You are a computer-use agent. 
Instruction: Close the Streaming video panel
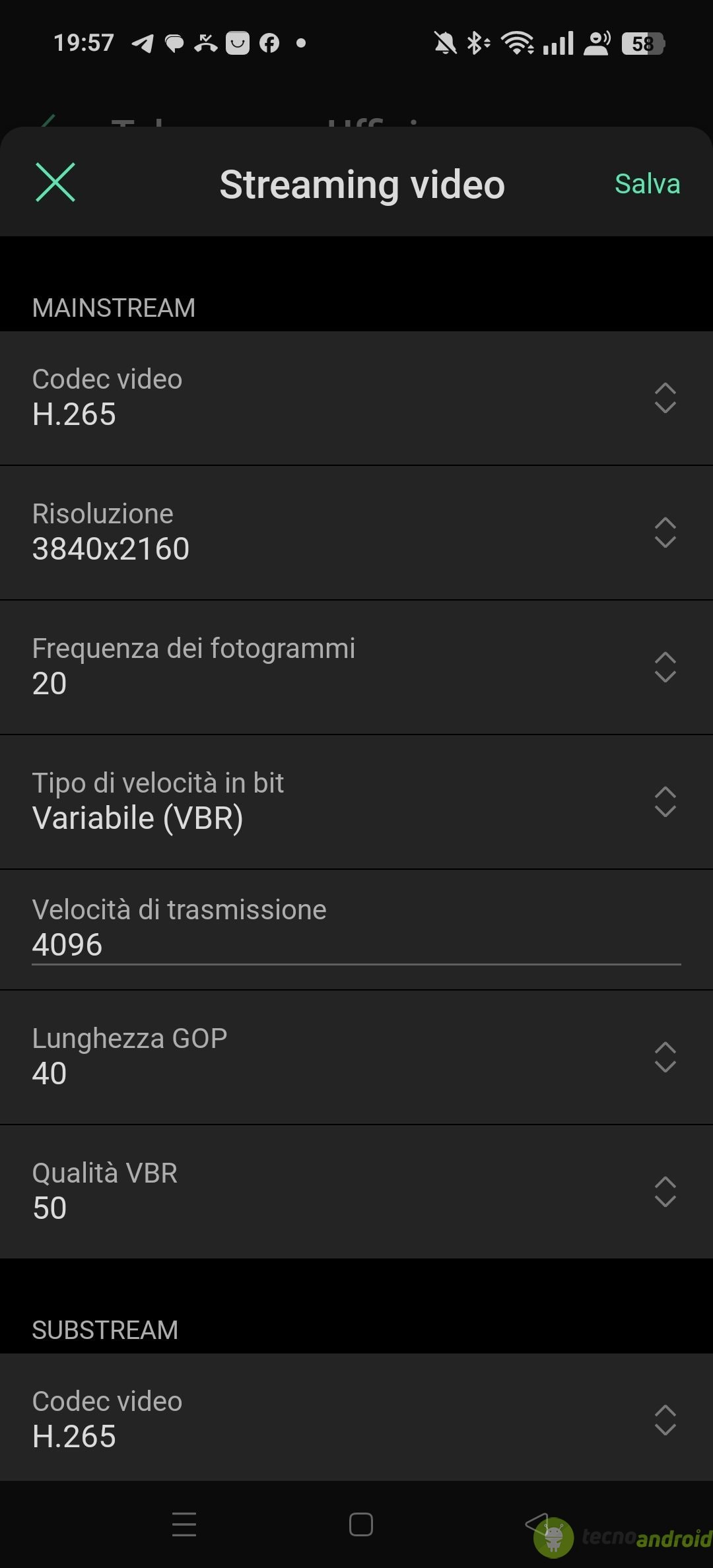pos(55,183)
